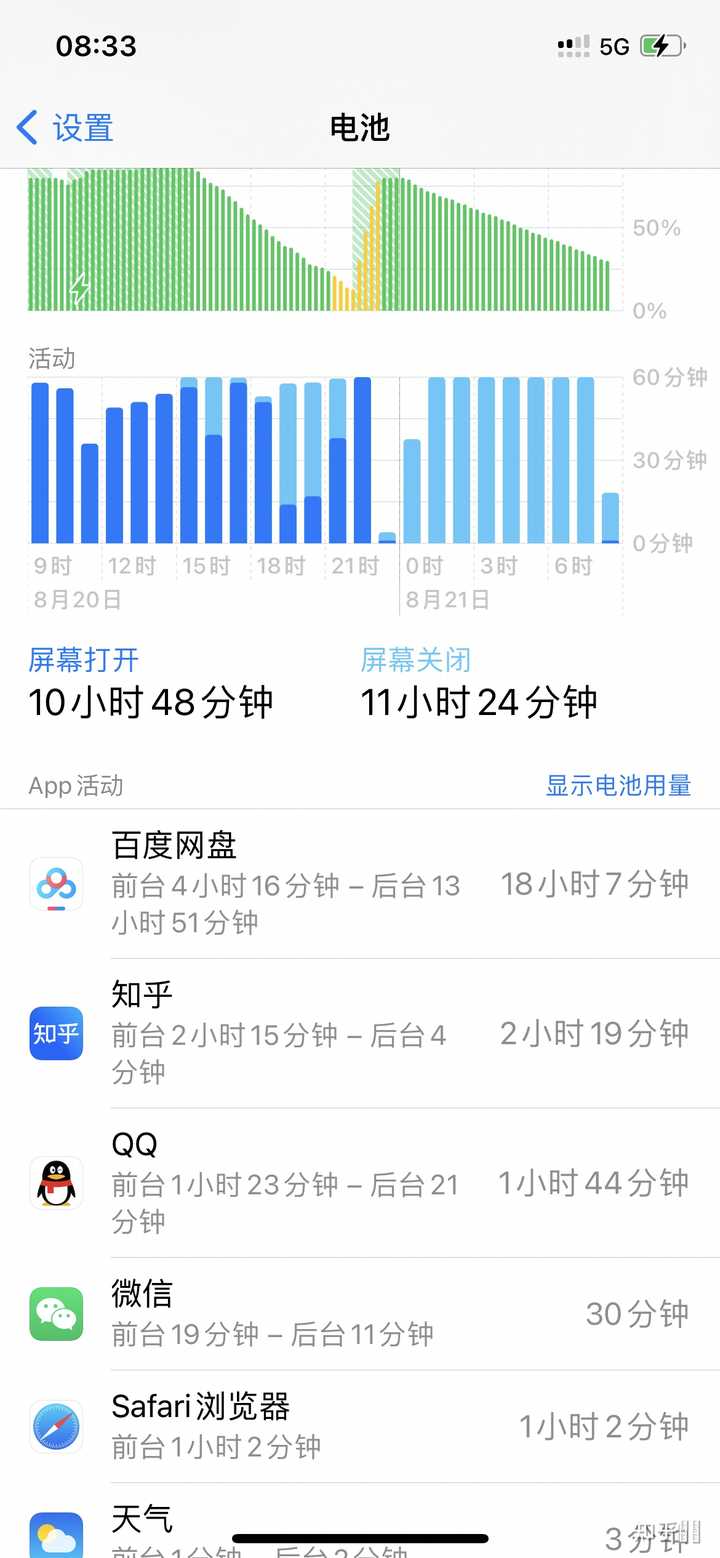The height and width of the screenshot is (1558, 720).
Task: Select the 天气 weather app icon
Action: tap(56, 1532)
